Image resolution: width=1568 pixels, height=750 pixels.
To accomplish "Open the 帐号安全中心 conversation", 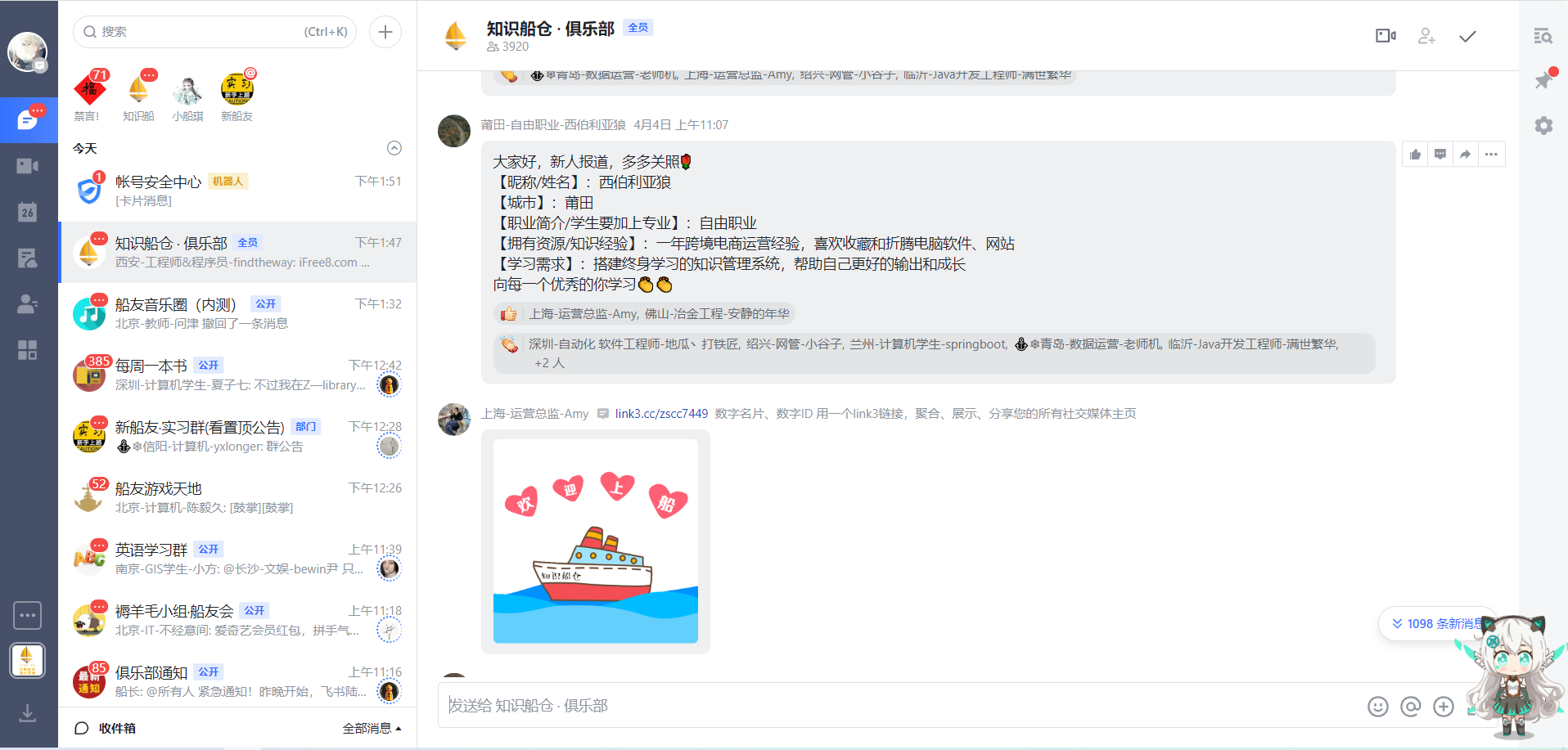I will point(237,191).
